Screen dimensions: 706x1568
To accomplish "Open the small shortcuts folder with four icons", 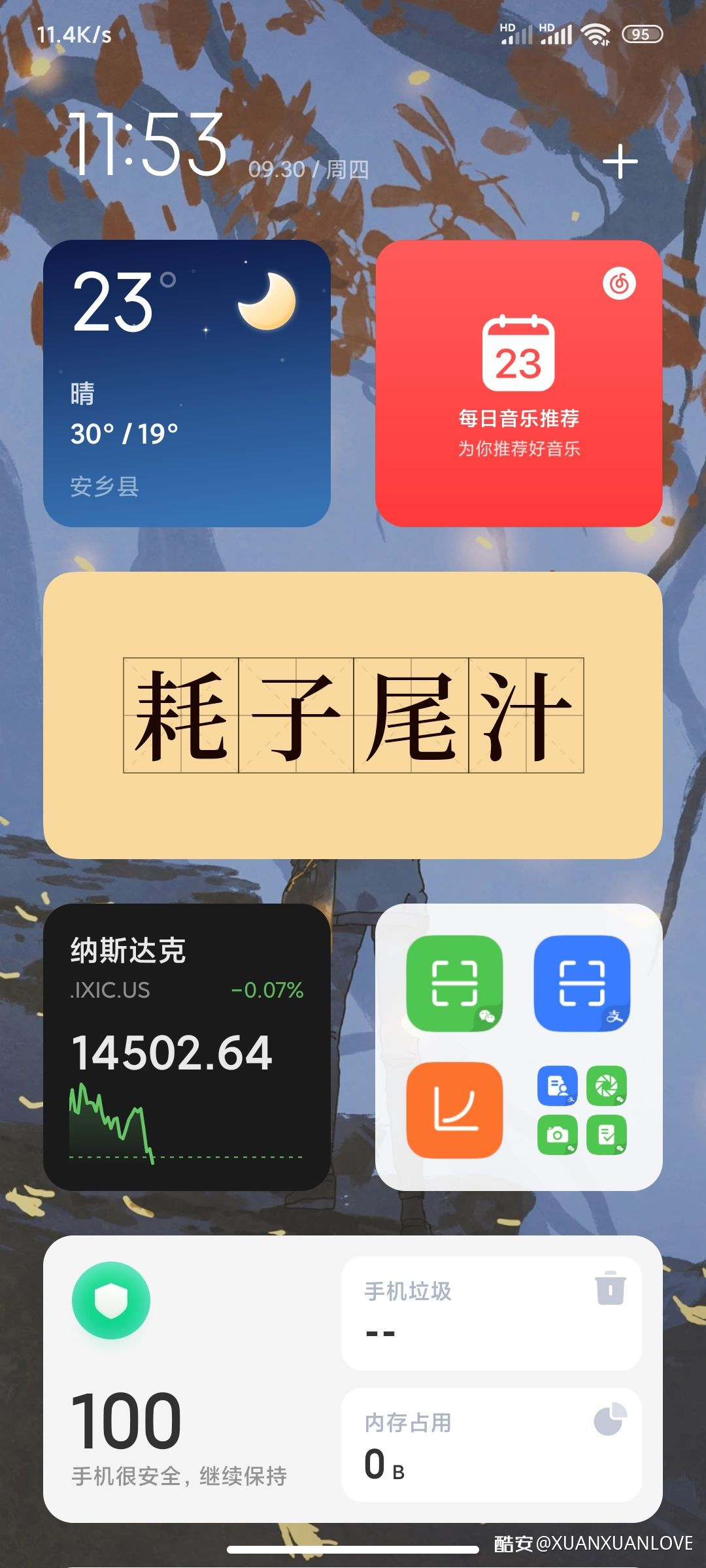I will coord(582,1110).
